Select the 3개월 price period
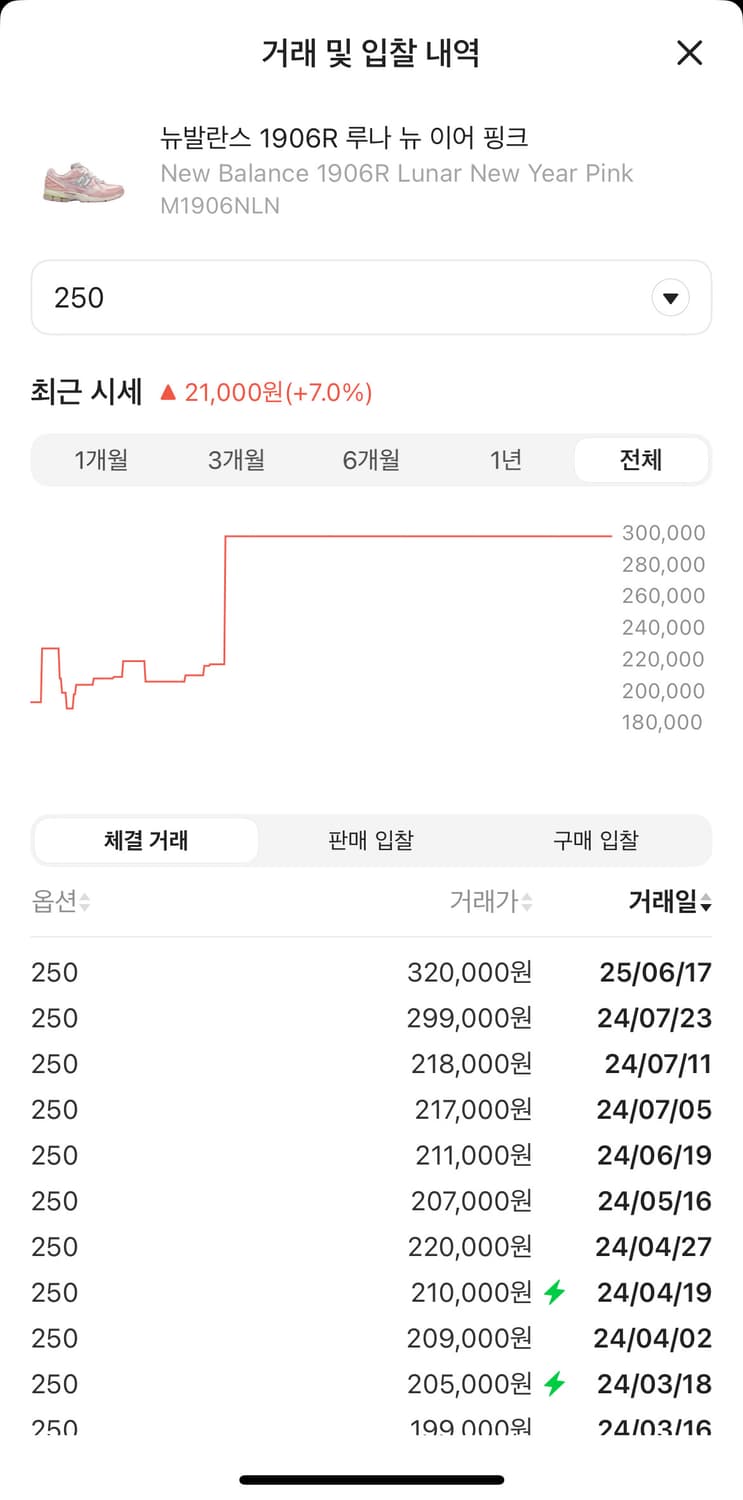The width and height of the screenshot is (743, 1500). tap(236, 460)
